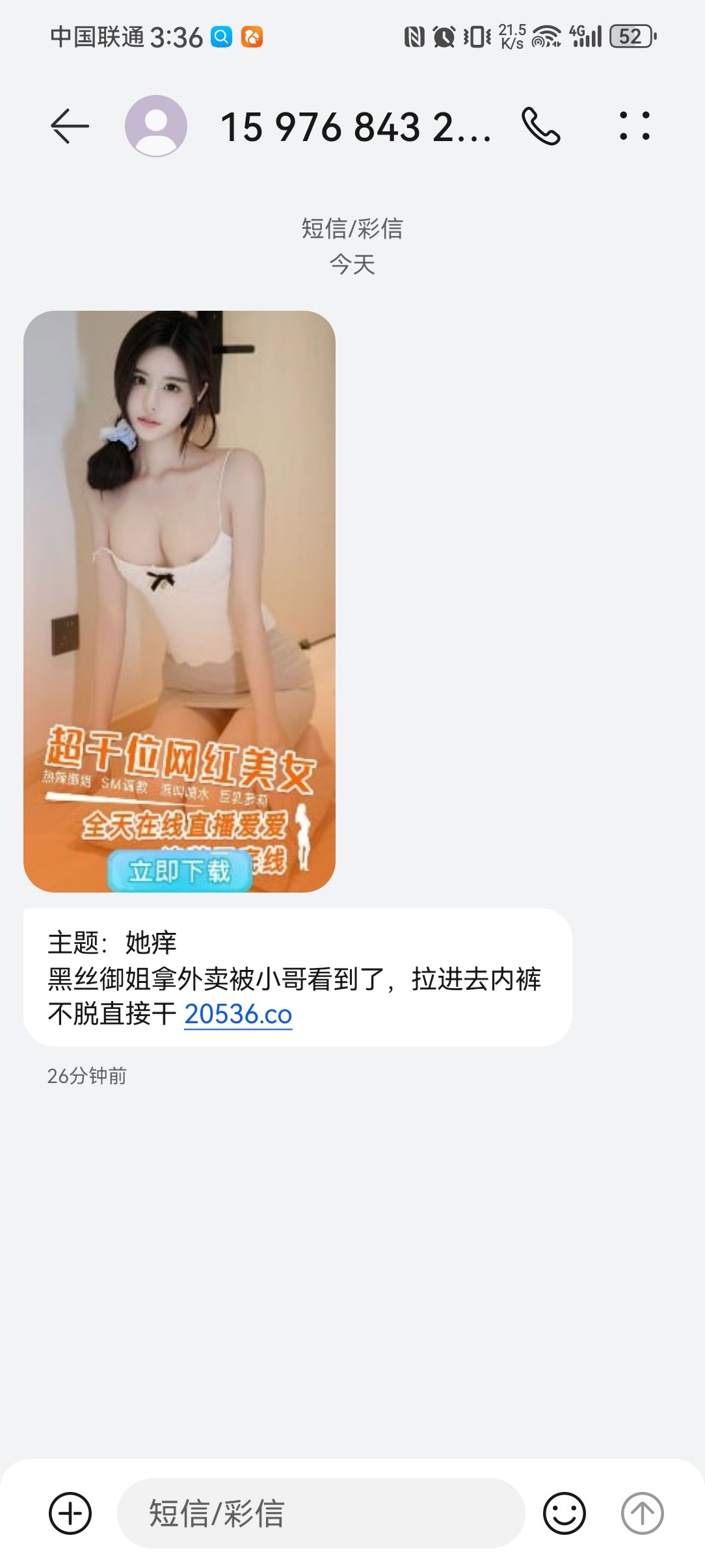Open the plus attachment menu
The image size is (705, 1568).
(x=70, y=1513)
